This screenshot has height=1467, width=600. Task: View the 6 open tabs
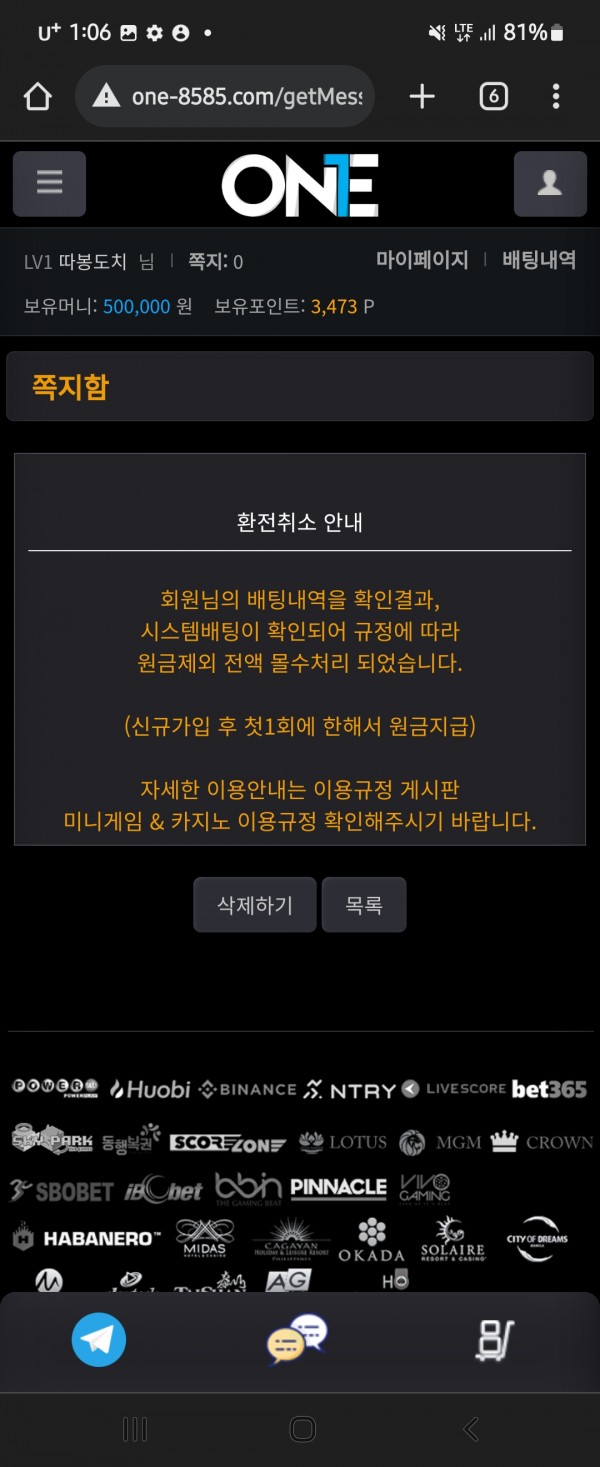pyautogui.click(x=493, y=97)
